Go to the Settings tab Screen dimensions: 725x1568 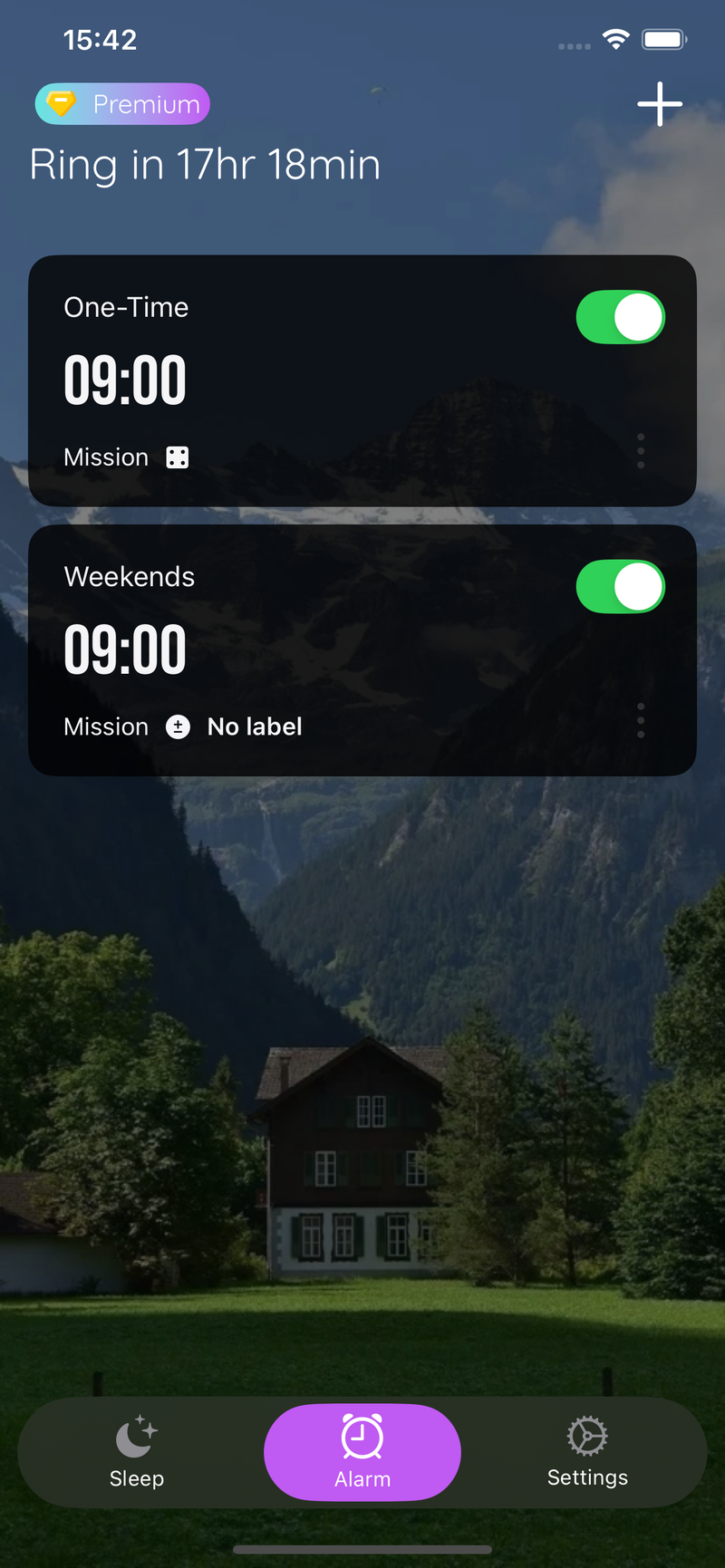point(587,1452)
